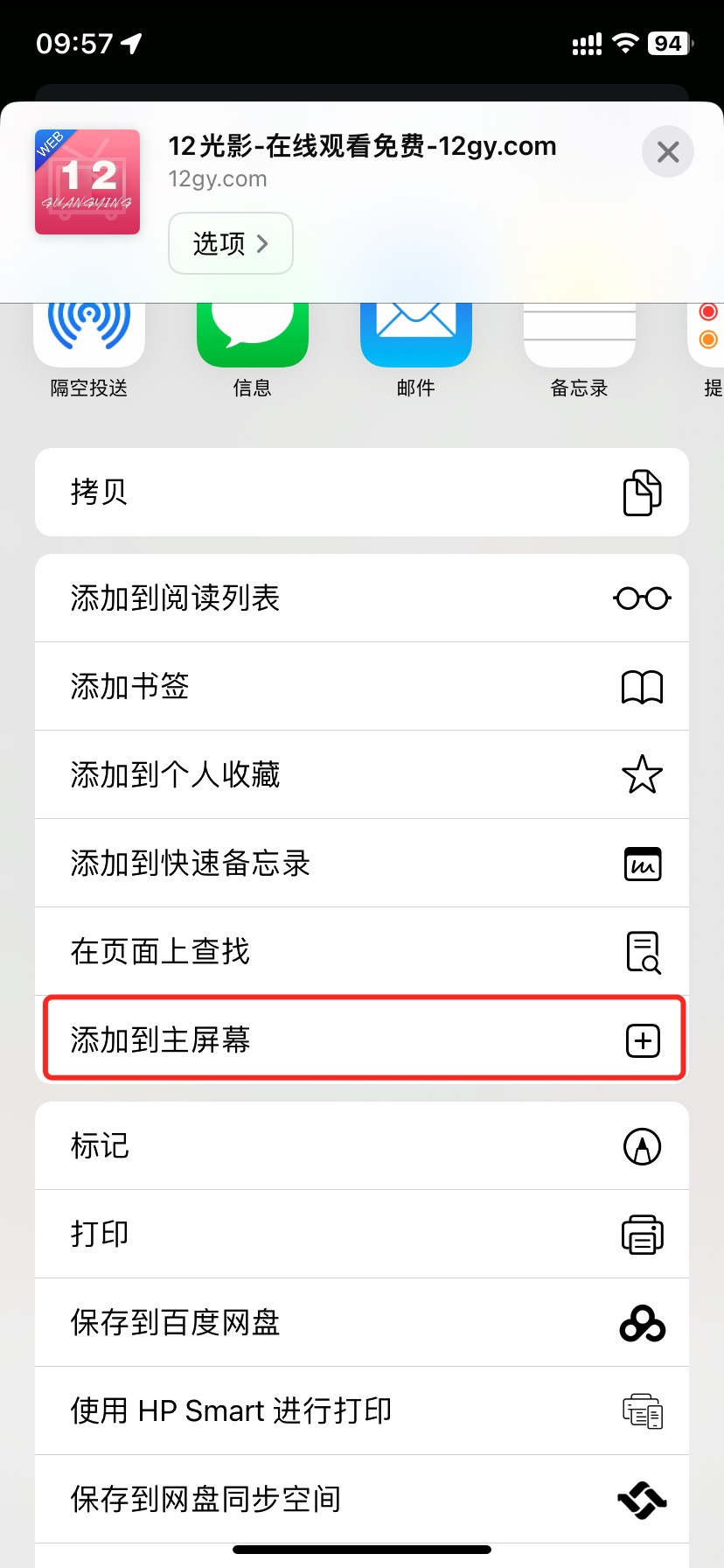
Task: Tap 添加到主屏幕 add to home screen
Action: 362,1040
